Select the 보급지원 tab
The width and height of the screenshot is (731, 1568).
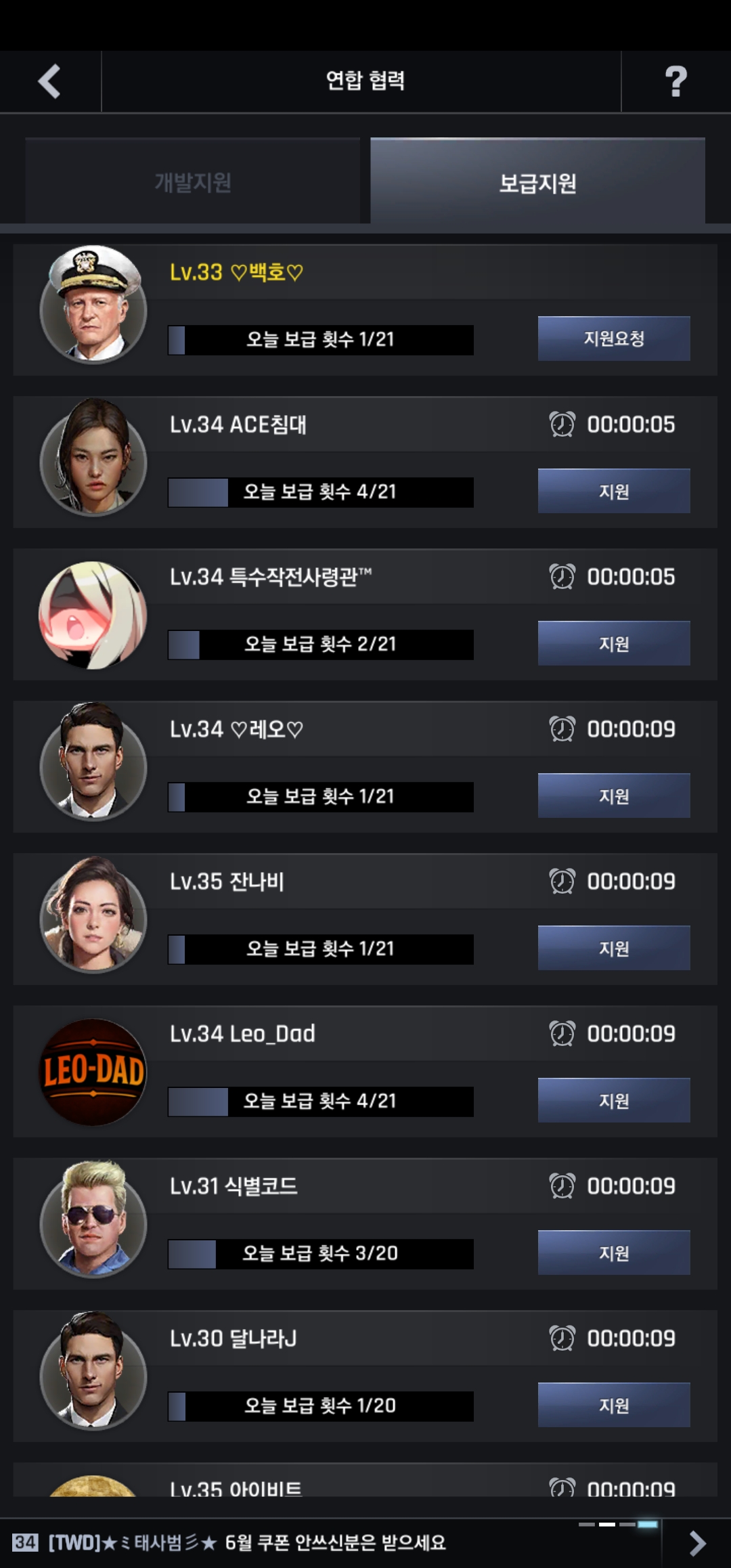tap(537, 182)
